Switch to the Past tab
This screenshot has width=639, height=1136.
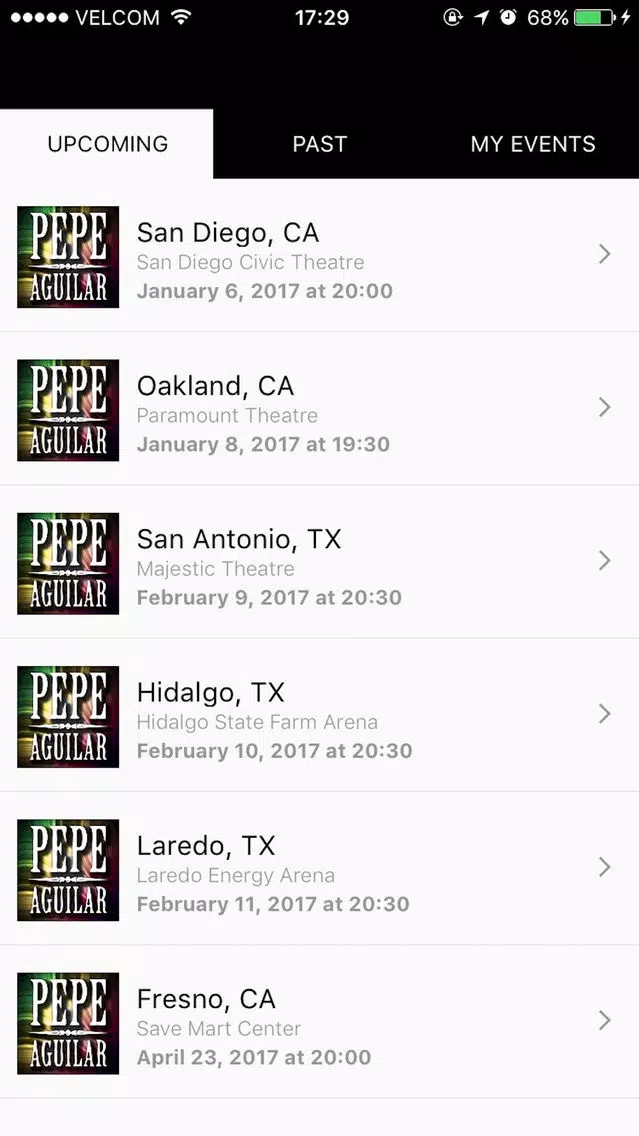(320, 143)
